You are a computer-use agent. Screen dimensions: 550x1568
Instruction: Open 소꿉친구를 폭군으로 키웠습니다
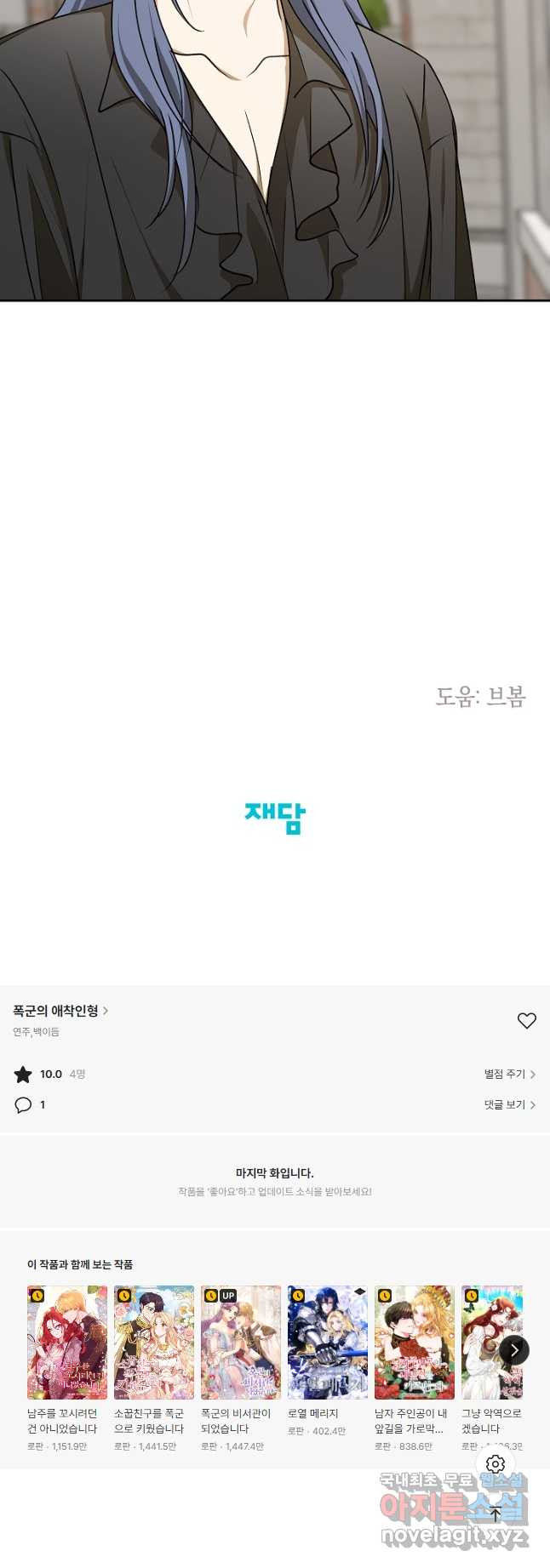coord(154,1343)
